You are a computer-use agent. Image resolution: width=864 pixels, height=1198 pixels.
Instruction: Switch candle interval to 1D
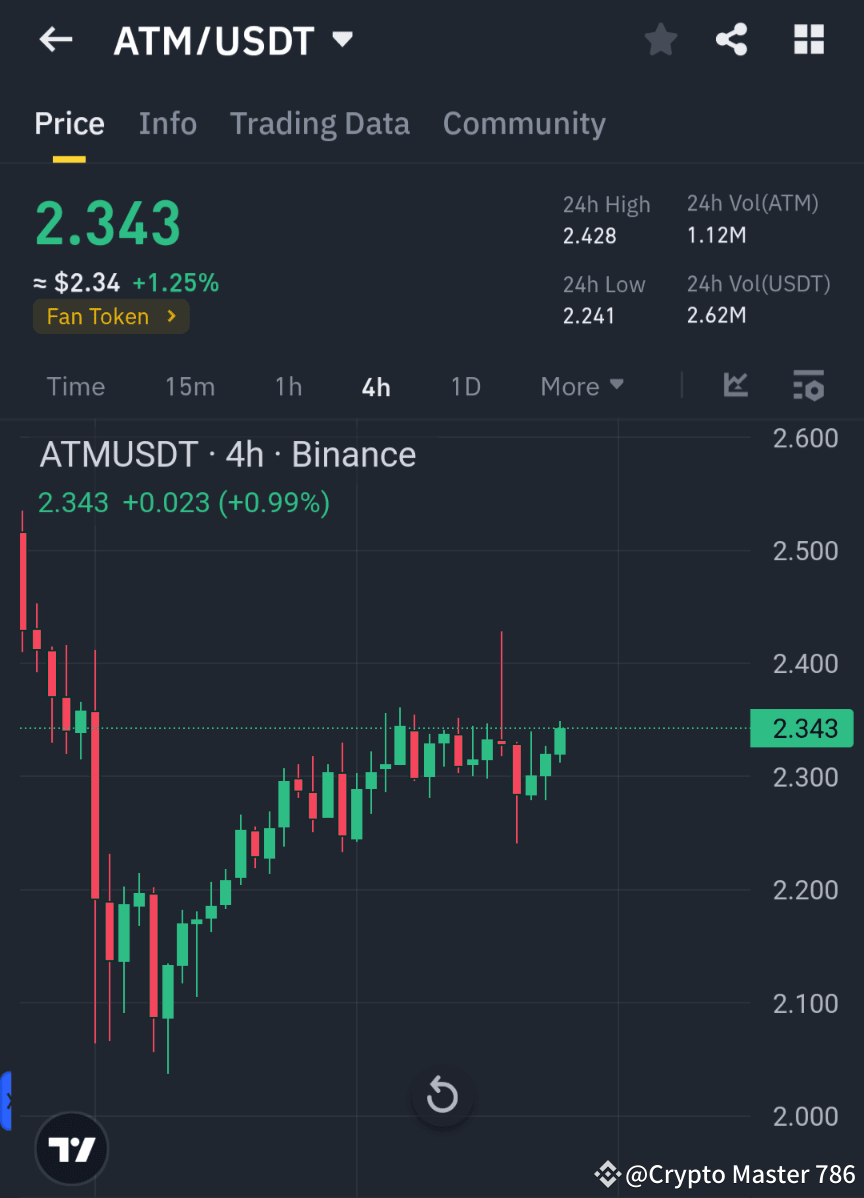[464, 386]
